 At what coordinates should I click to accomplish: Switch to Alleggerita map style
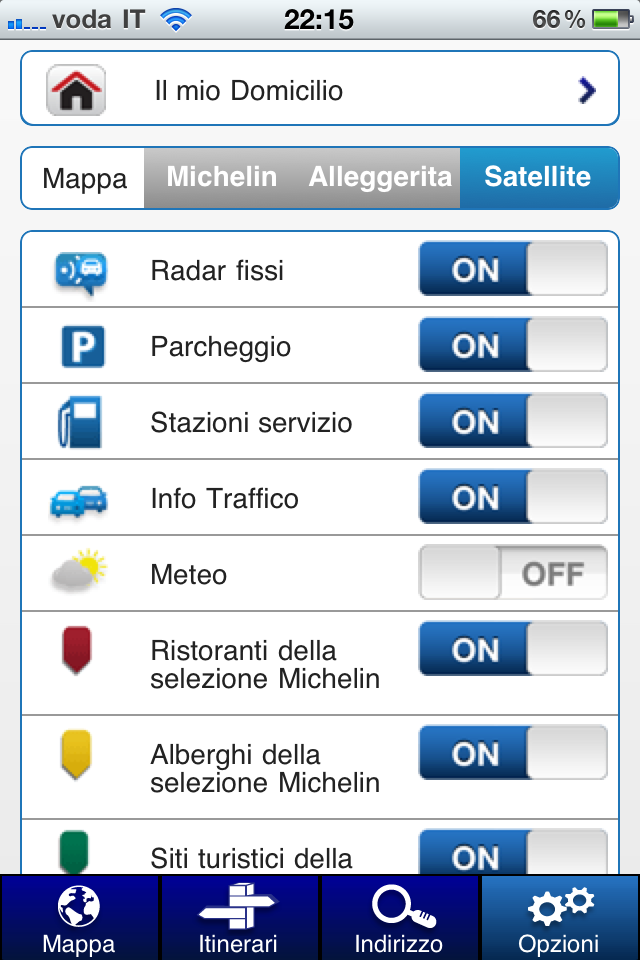click(380, 178)
